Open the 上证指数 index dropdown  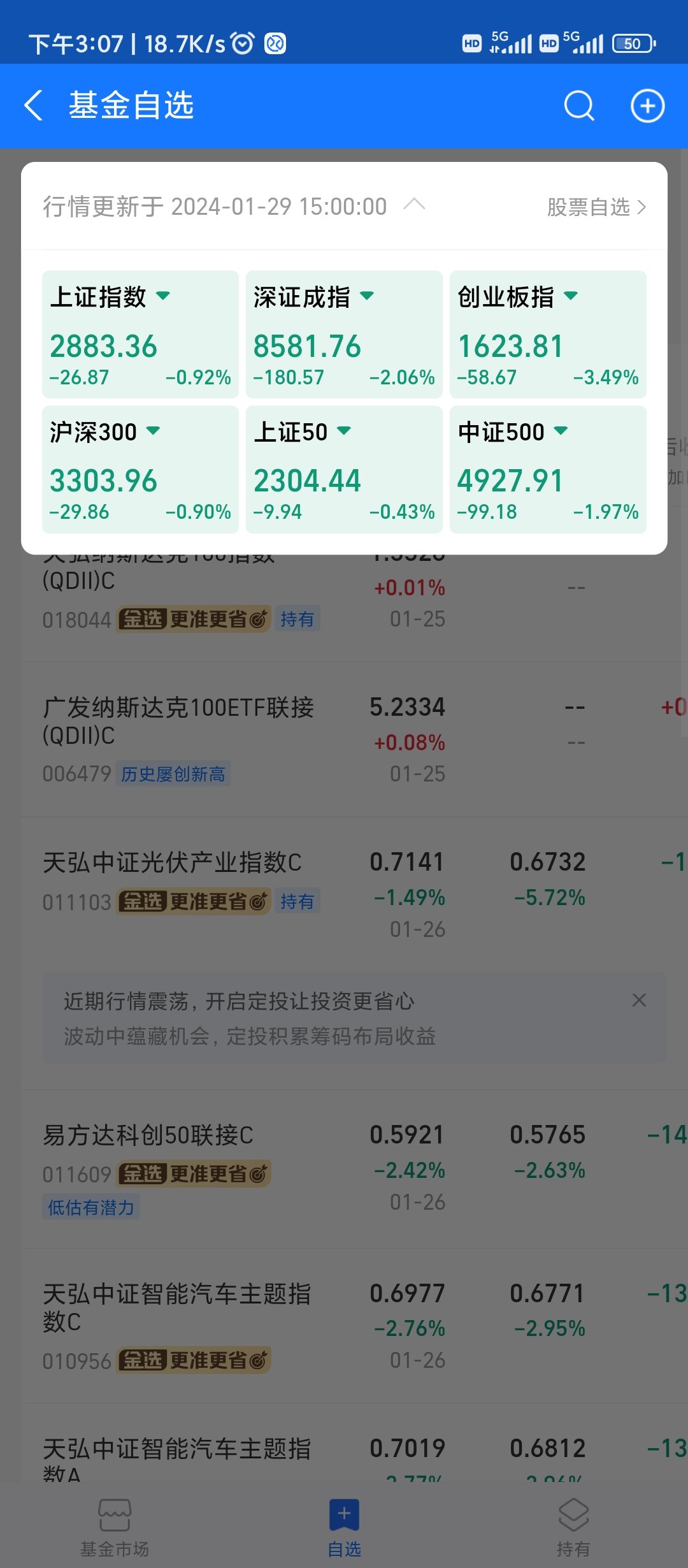click(163, 296)
